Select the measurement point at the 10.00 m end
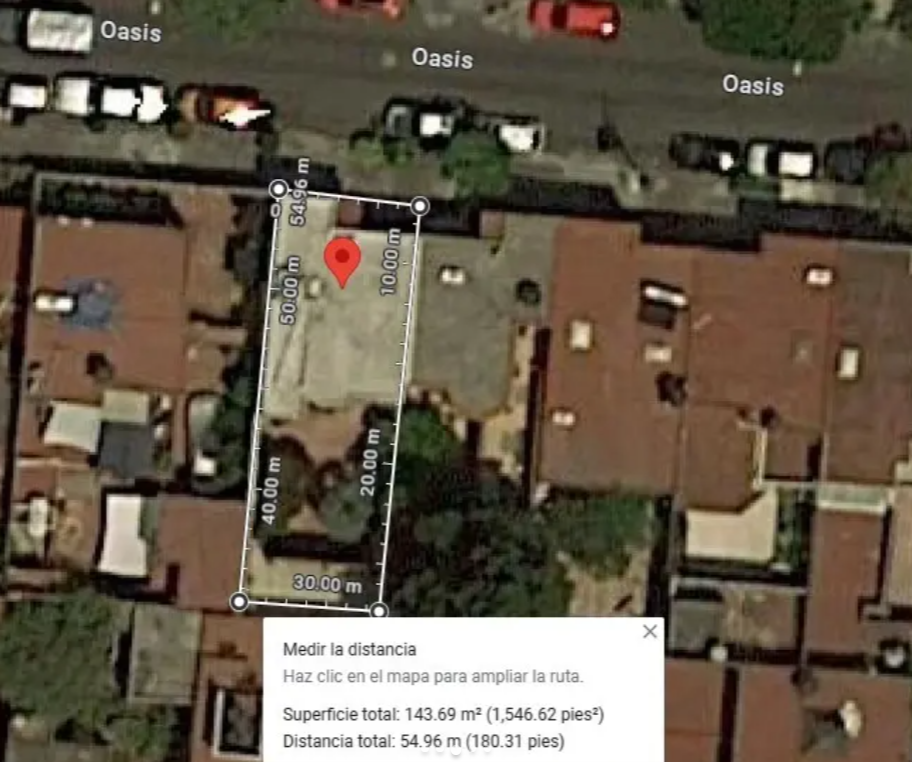Screen dimensions: 912x762 point(420,206)
